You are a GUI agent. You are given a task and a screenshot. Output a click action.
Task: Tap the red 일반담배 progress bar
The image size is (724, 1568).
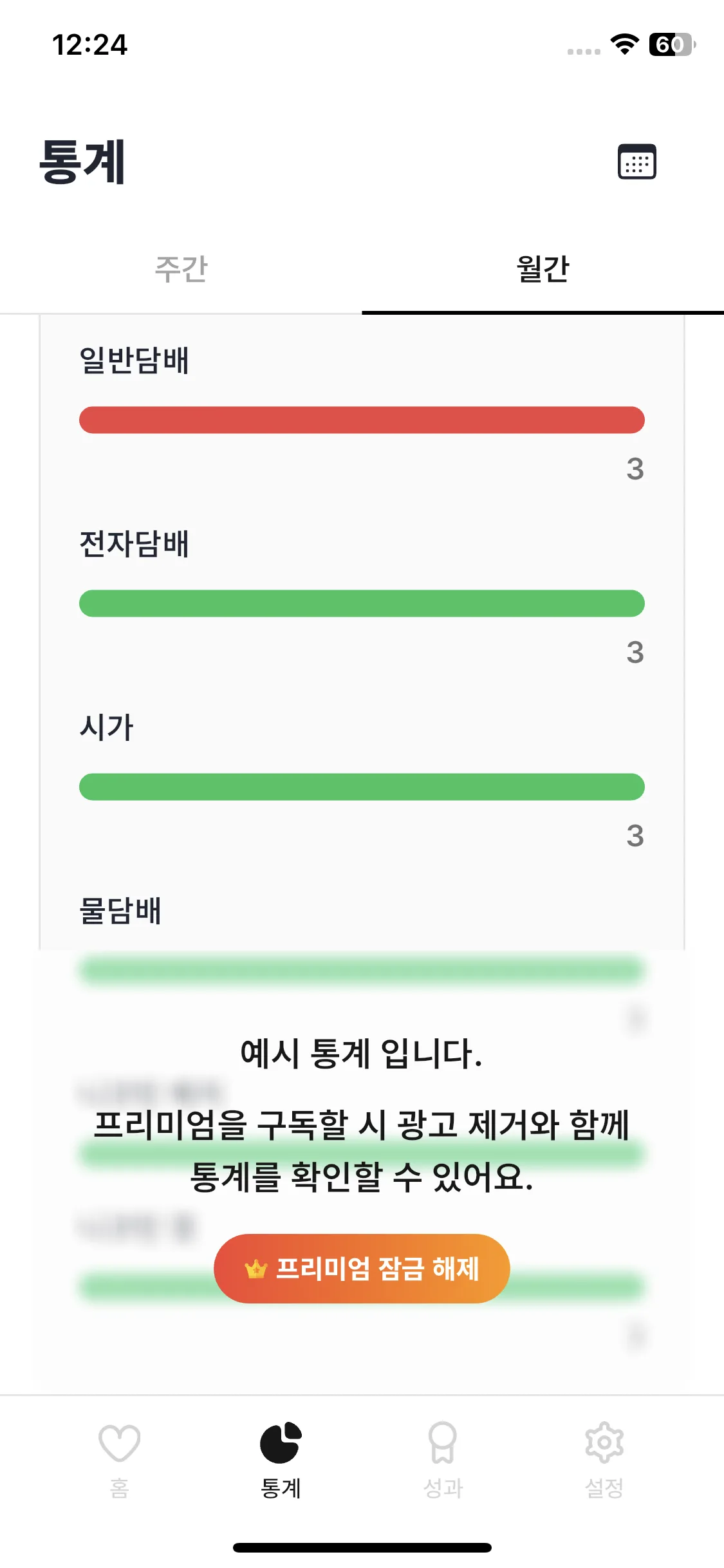[362, 419]
